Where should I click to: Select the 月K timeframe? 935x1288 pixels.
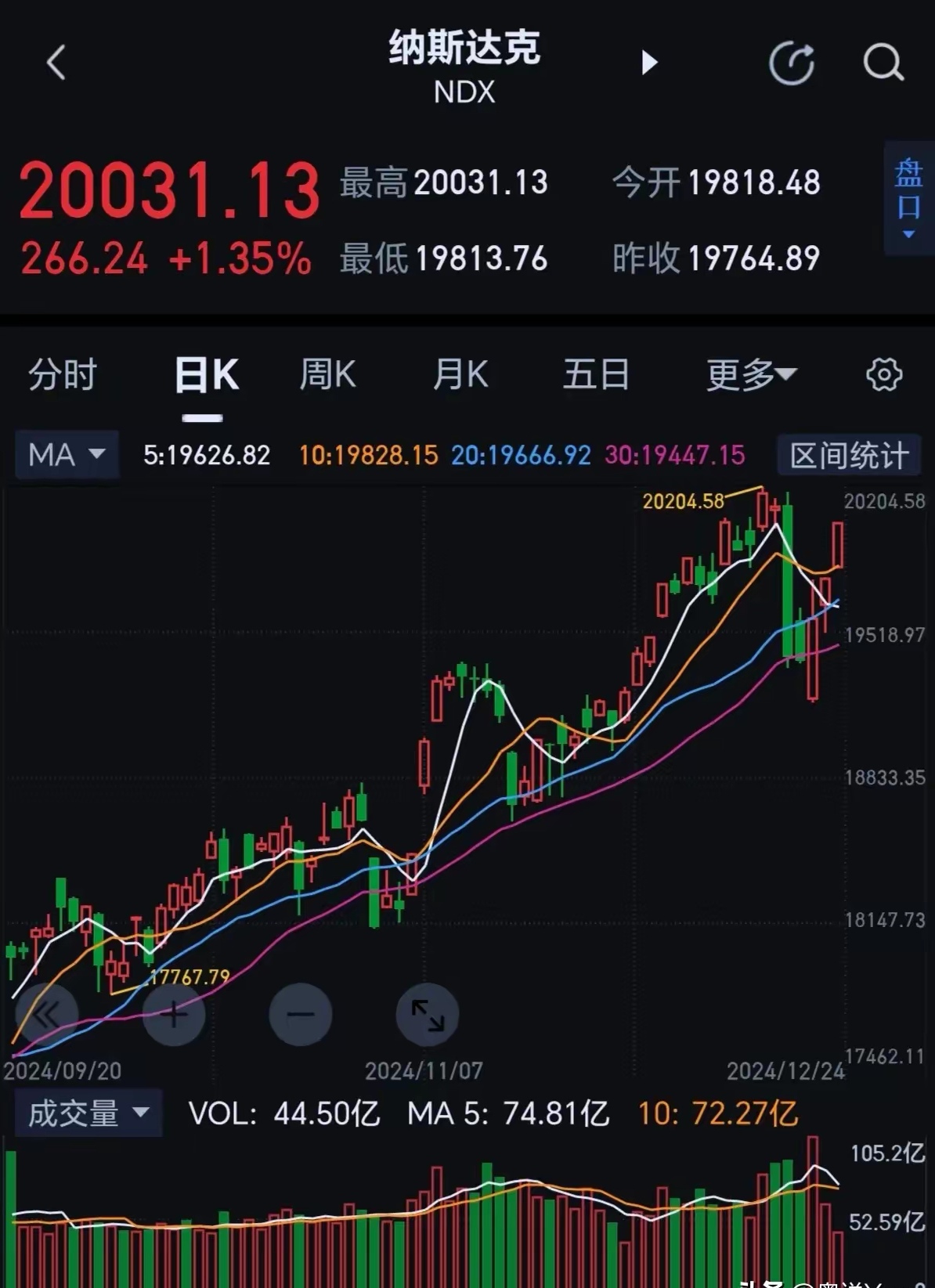[460, 374]
